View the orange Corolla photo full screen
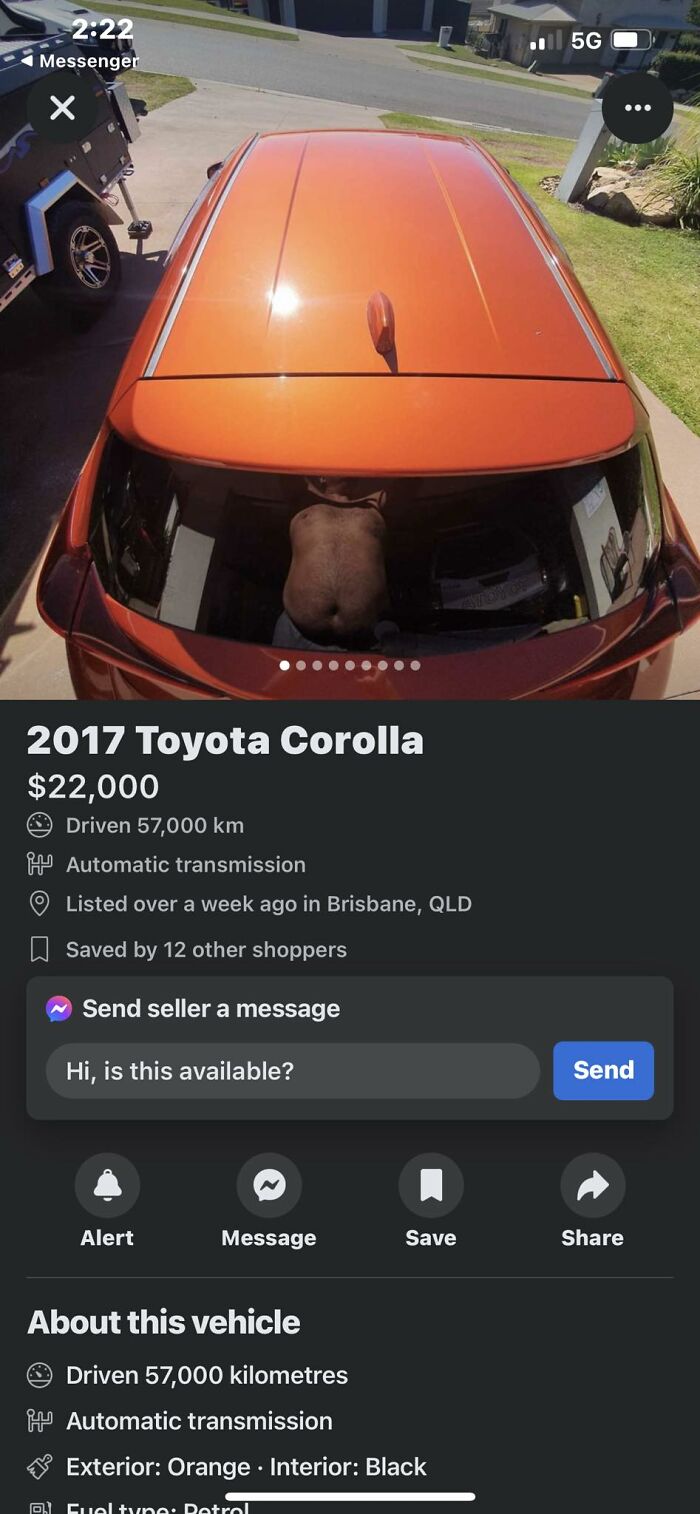The width and height of the screenshot is (700, 1514). [350, 400]
